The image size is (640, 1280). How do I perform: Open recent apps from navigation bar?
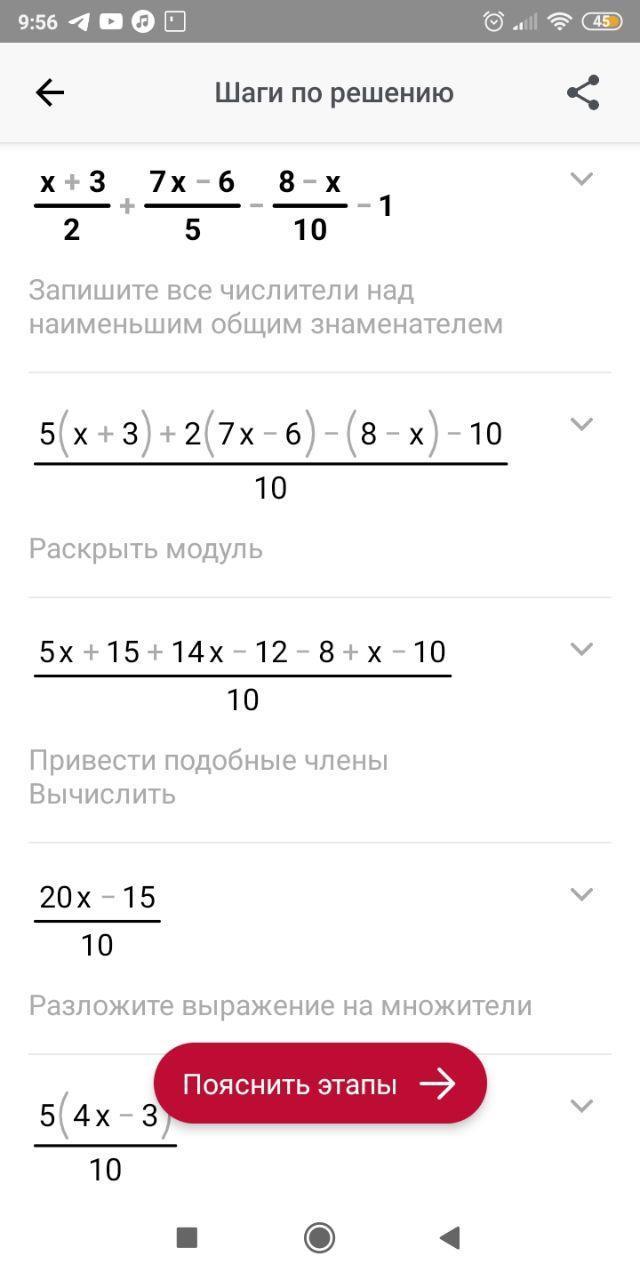pos(187,1238)
